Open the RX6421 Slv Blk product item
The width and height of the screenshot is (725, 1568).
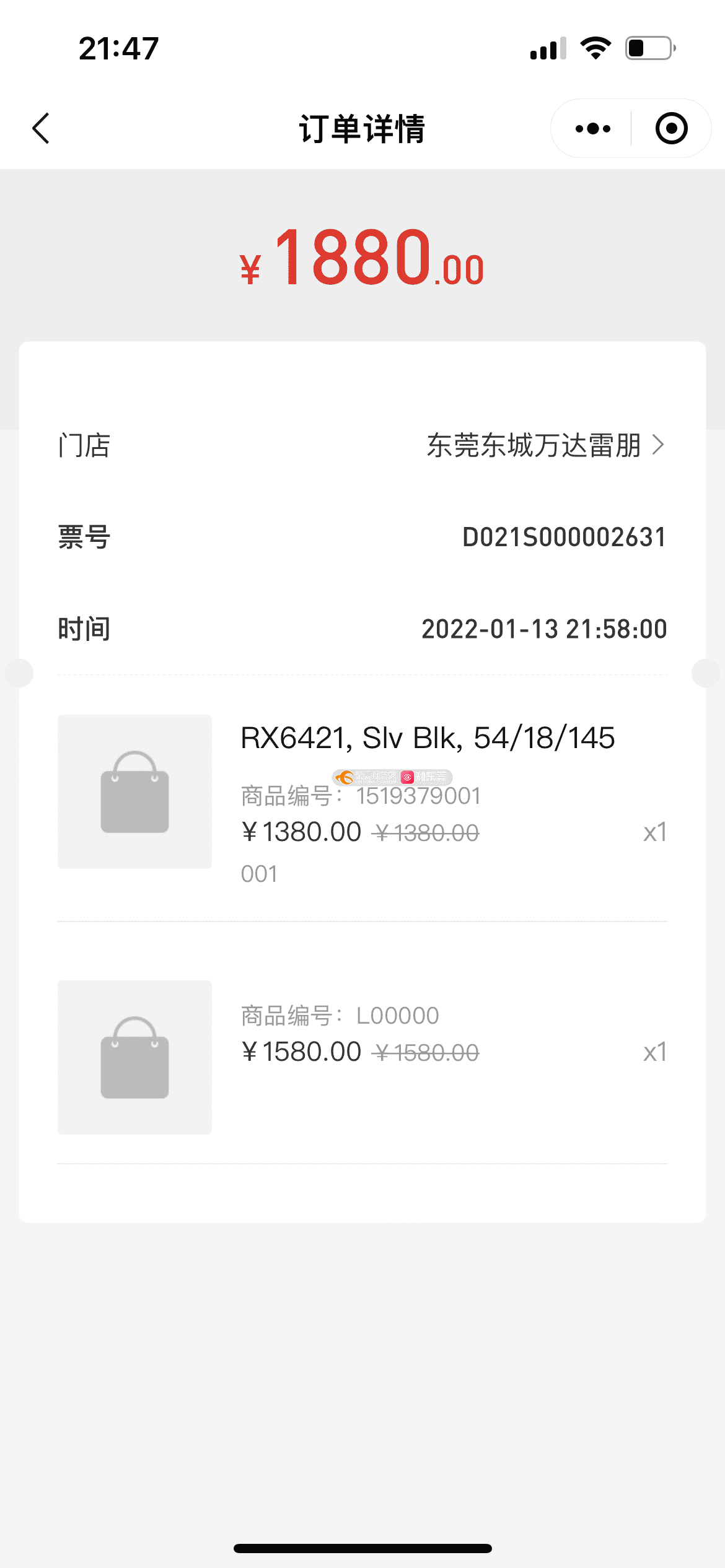coord(362,799)
